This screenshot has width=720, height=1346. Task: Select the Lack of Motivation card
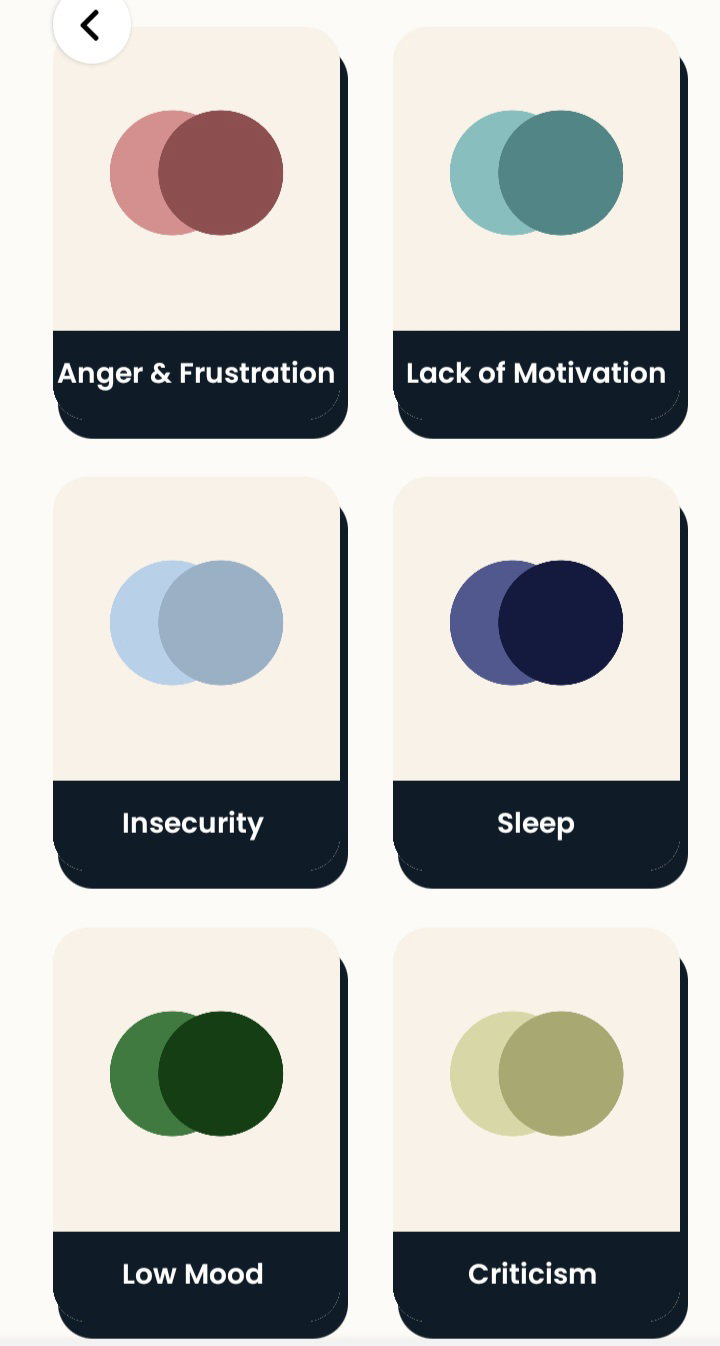pyautogui.click(x=539, y=232)
